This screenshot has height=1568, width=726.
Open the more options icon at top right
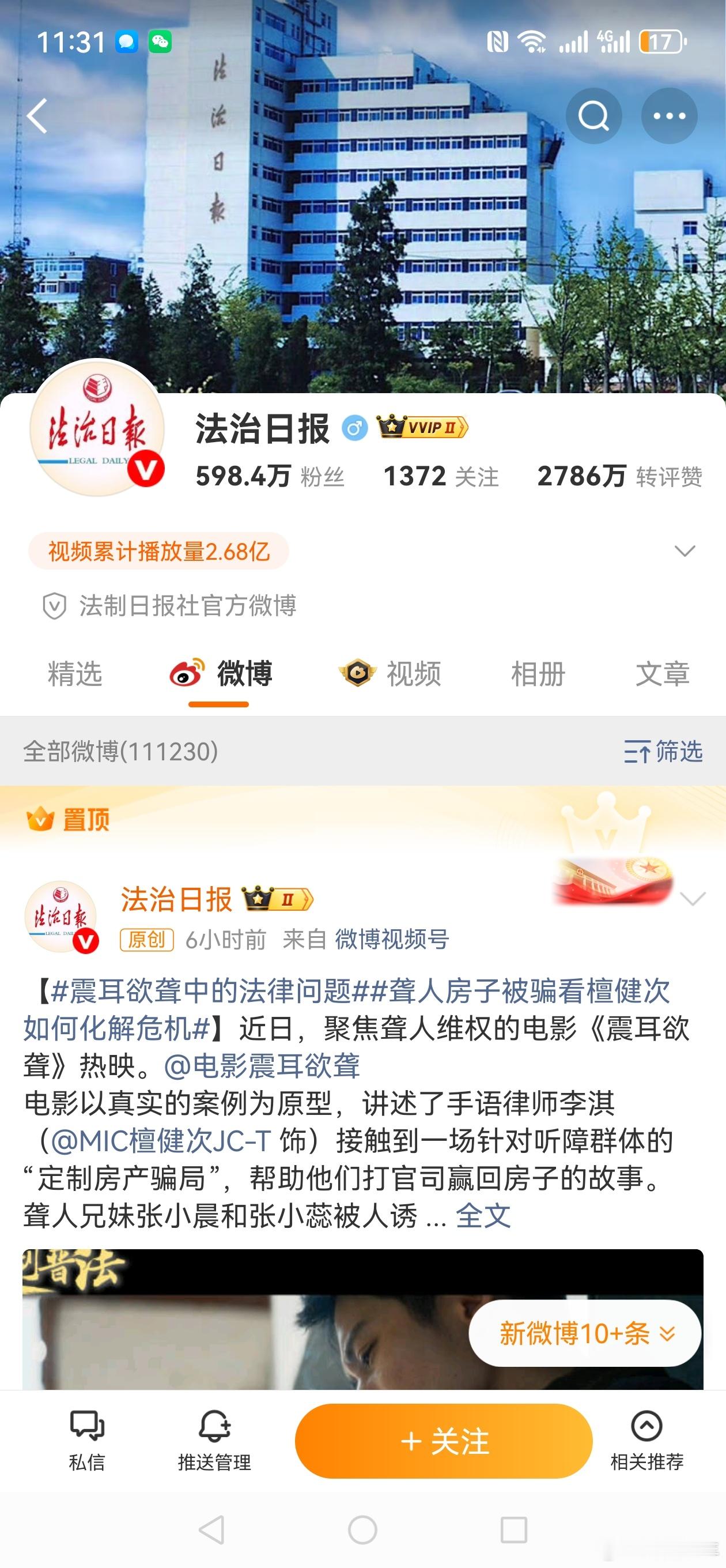pyautogui.click(x=670, y=116)
